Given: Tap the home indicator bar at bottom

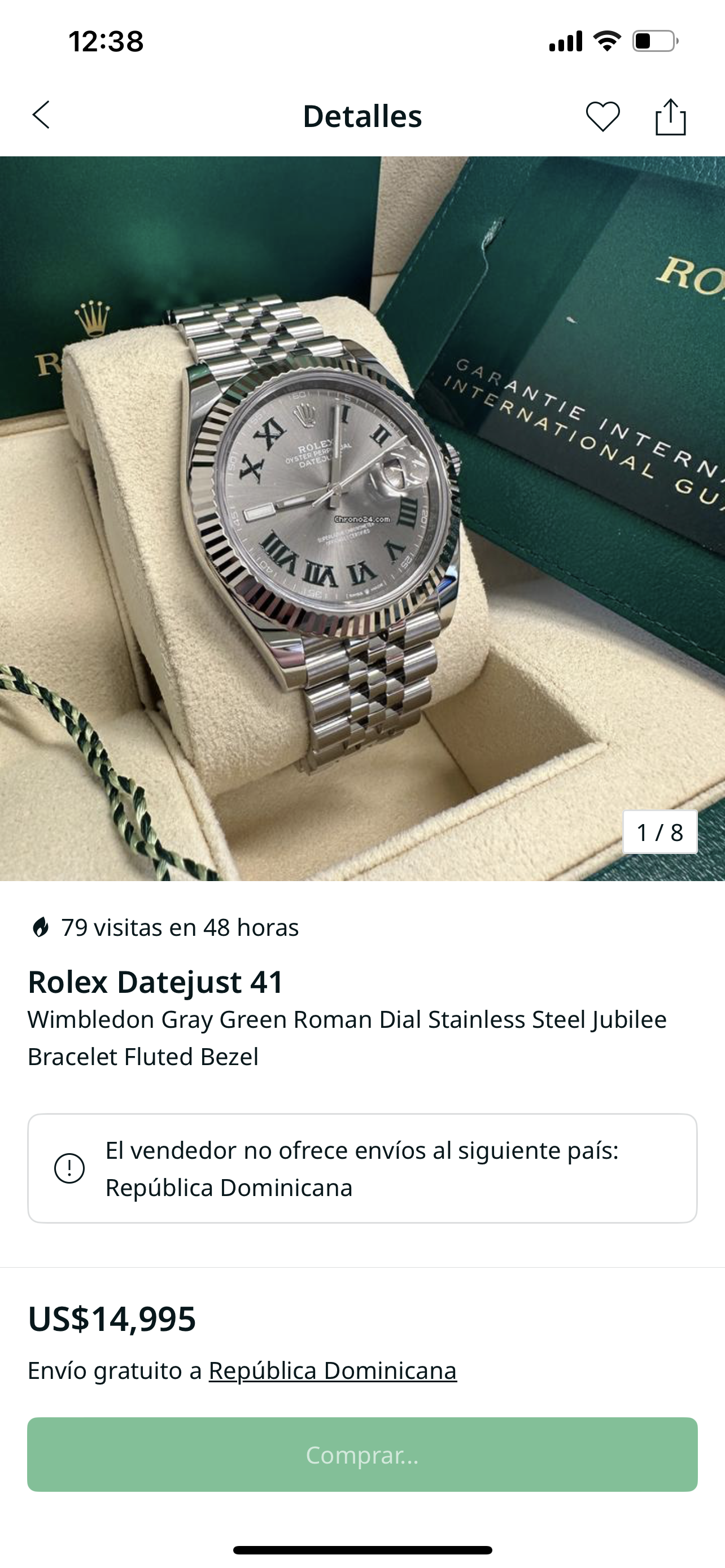Looking at the screenshot, I should tap(362, 1549).
